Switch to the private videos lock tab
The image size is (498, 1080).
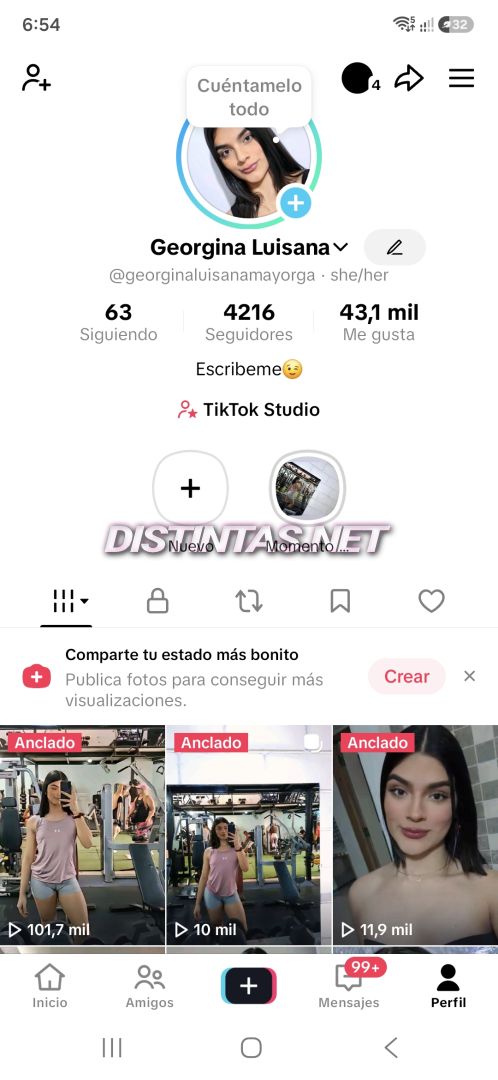click(158, 601)
